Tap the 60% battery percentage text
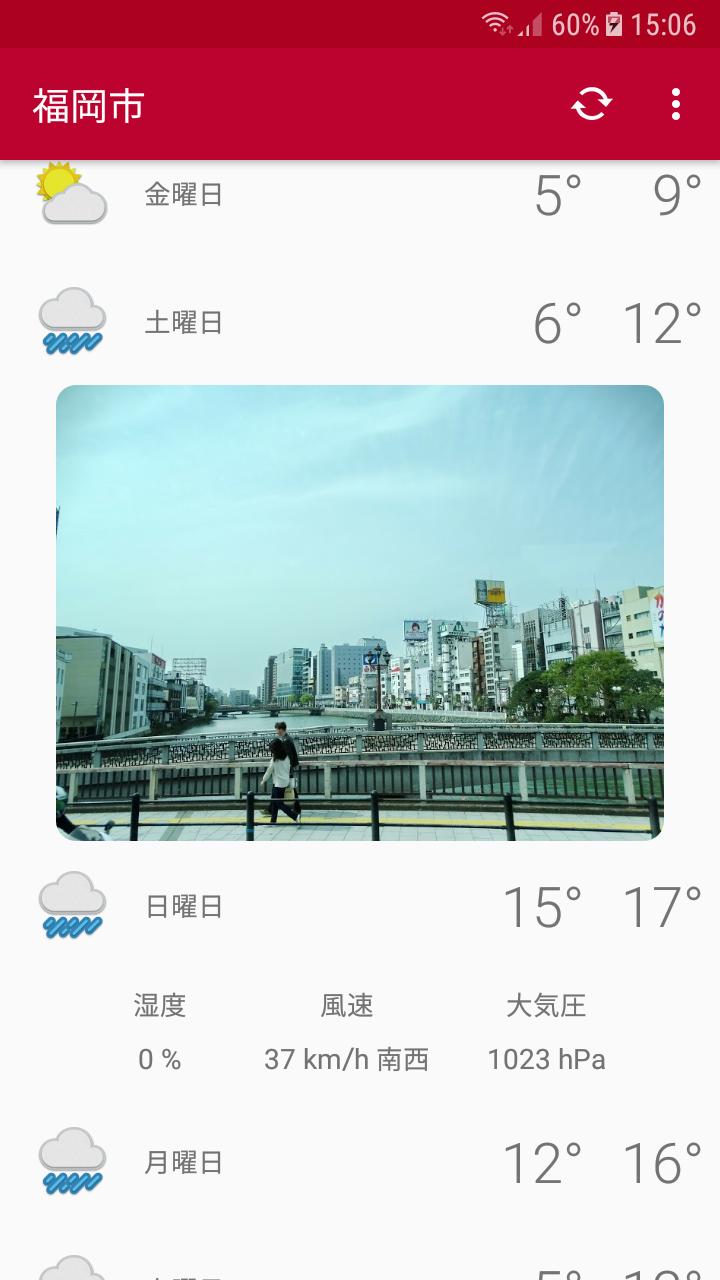 pos(575,23)
